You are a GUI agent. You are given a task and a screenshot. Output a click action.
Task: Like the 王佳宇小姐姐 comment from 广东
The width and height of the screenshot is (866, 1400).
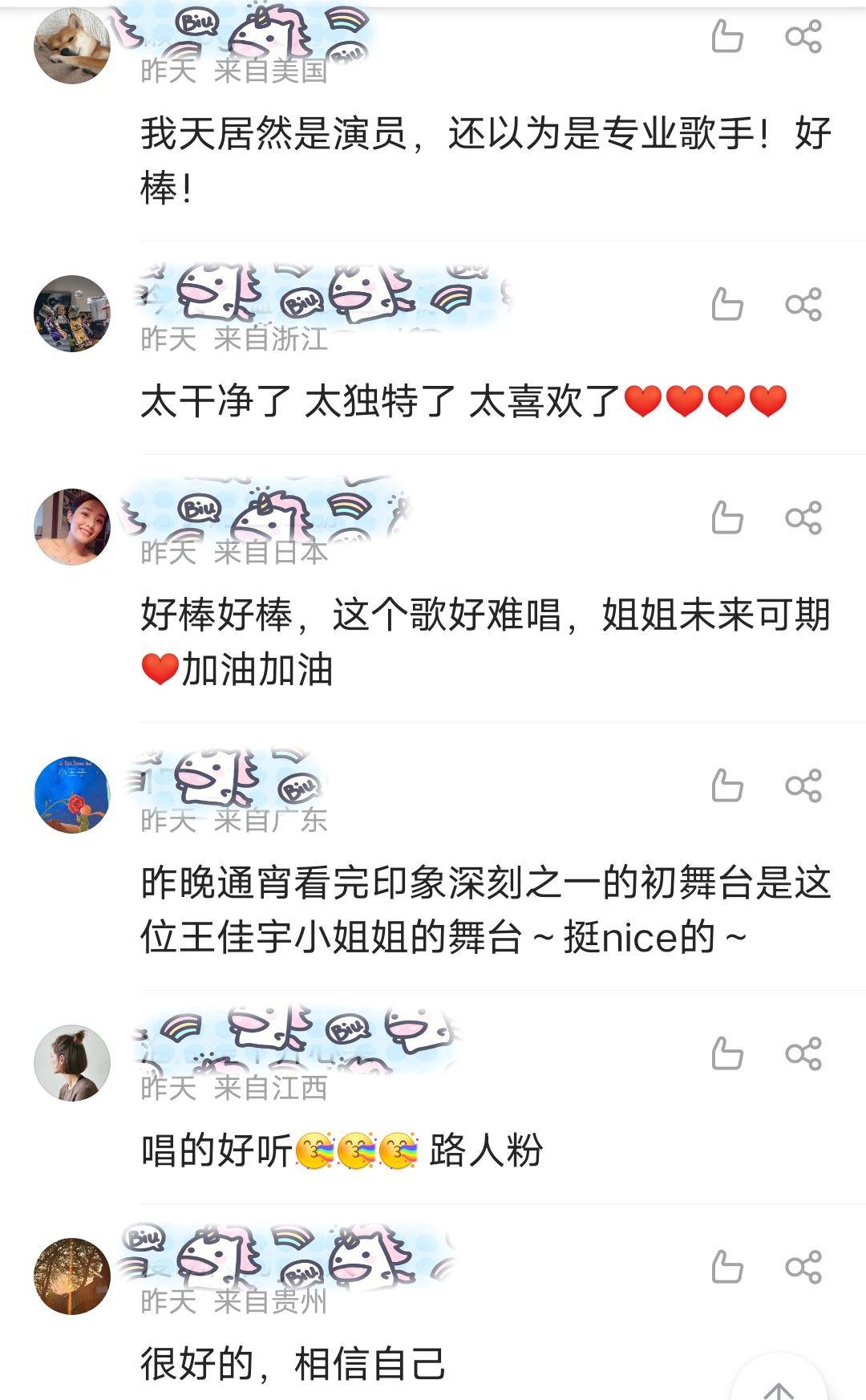pos(726,786)
